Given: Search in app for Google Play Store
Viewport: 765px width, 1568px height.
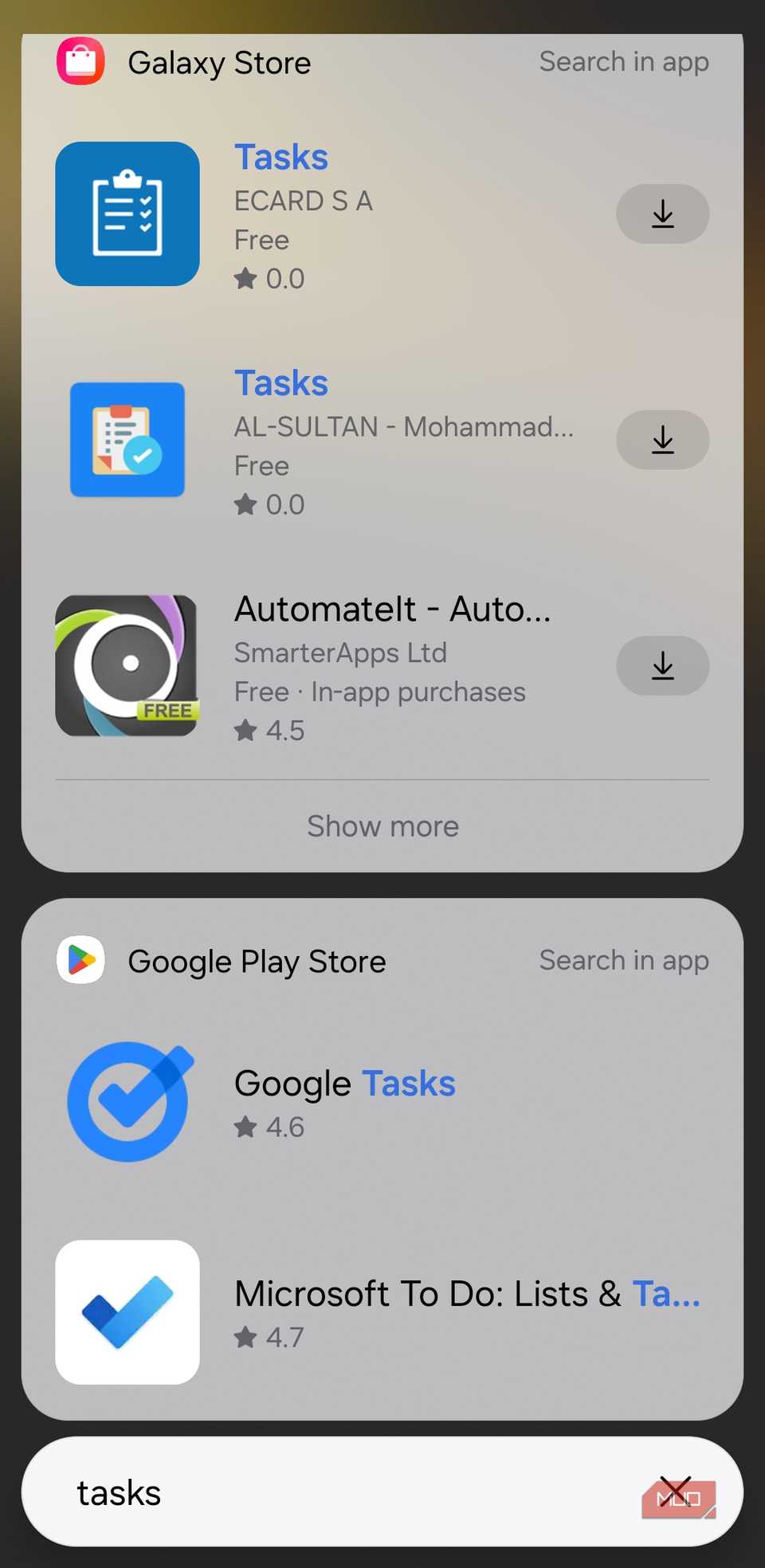Looking at the screenshot, I should (624, 961).
